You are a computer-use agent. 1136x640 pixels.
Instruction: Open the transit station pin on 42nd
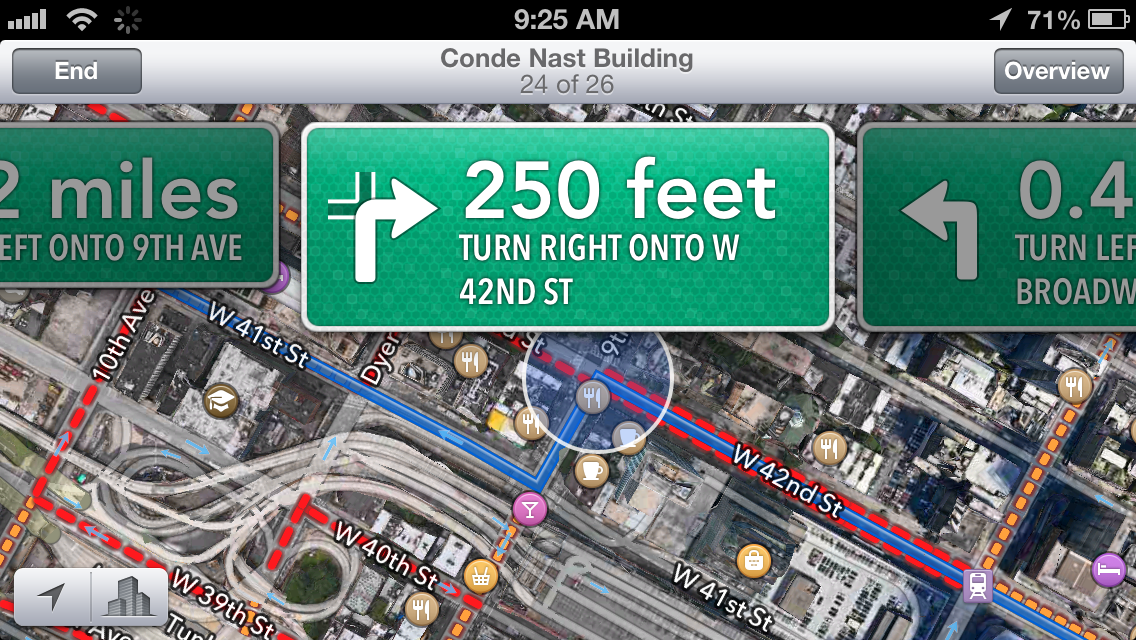click(x=978, y=586)
